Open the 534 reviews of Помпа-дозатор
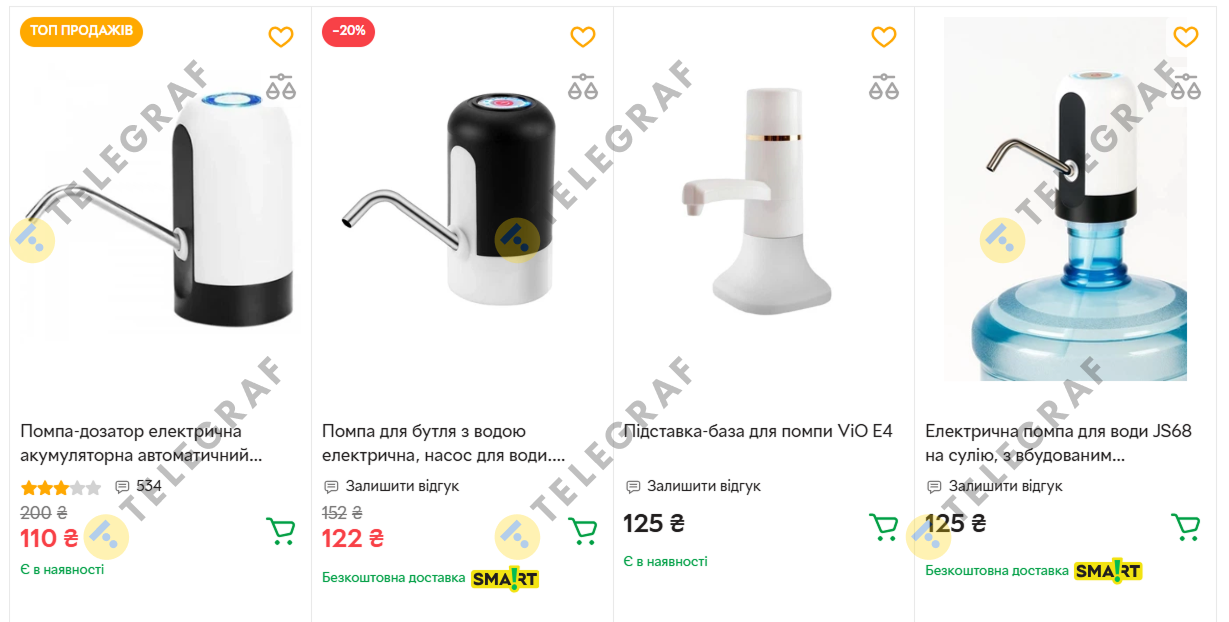Viewport: 1229px width, 622px height. (139, 487)
